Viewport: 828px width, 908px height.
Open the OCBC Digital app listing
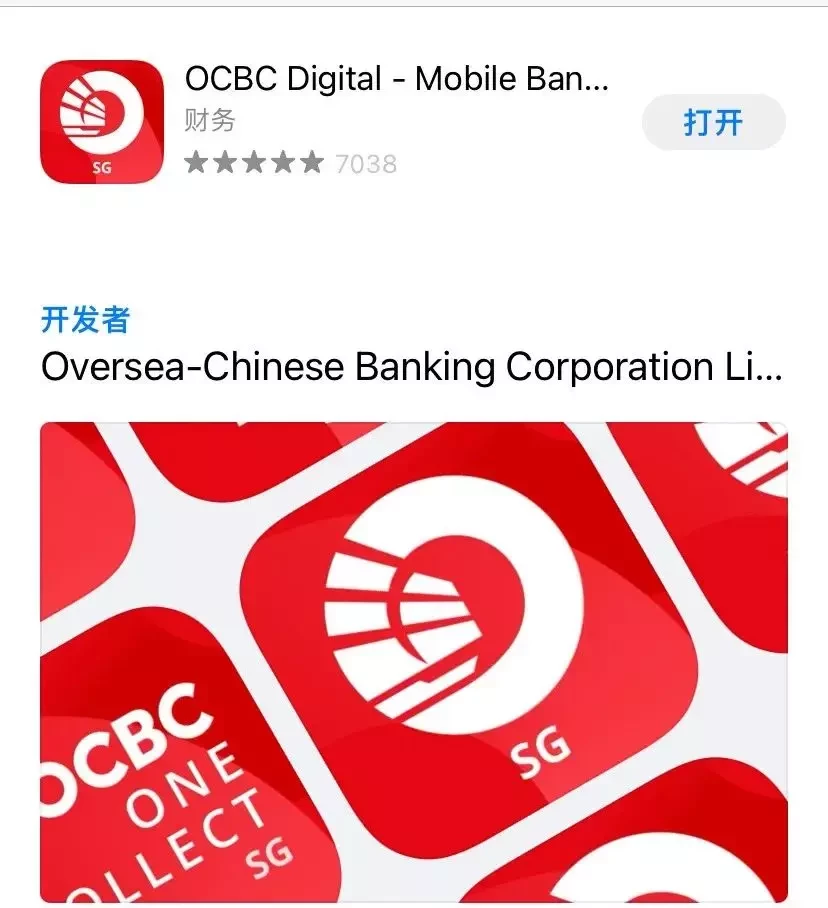pyautogui.click(x=396, y=80)
